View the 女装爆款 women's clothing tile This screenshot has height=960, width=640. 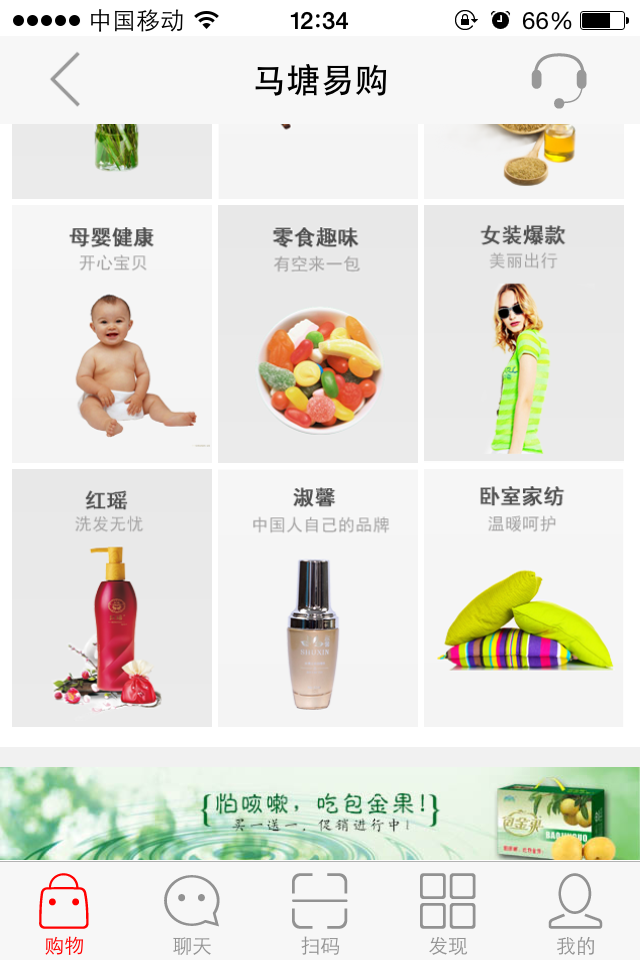tap(524, 333)
